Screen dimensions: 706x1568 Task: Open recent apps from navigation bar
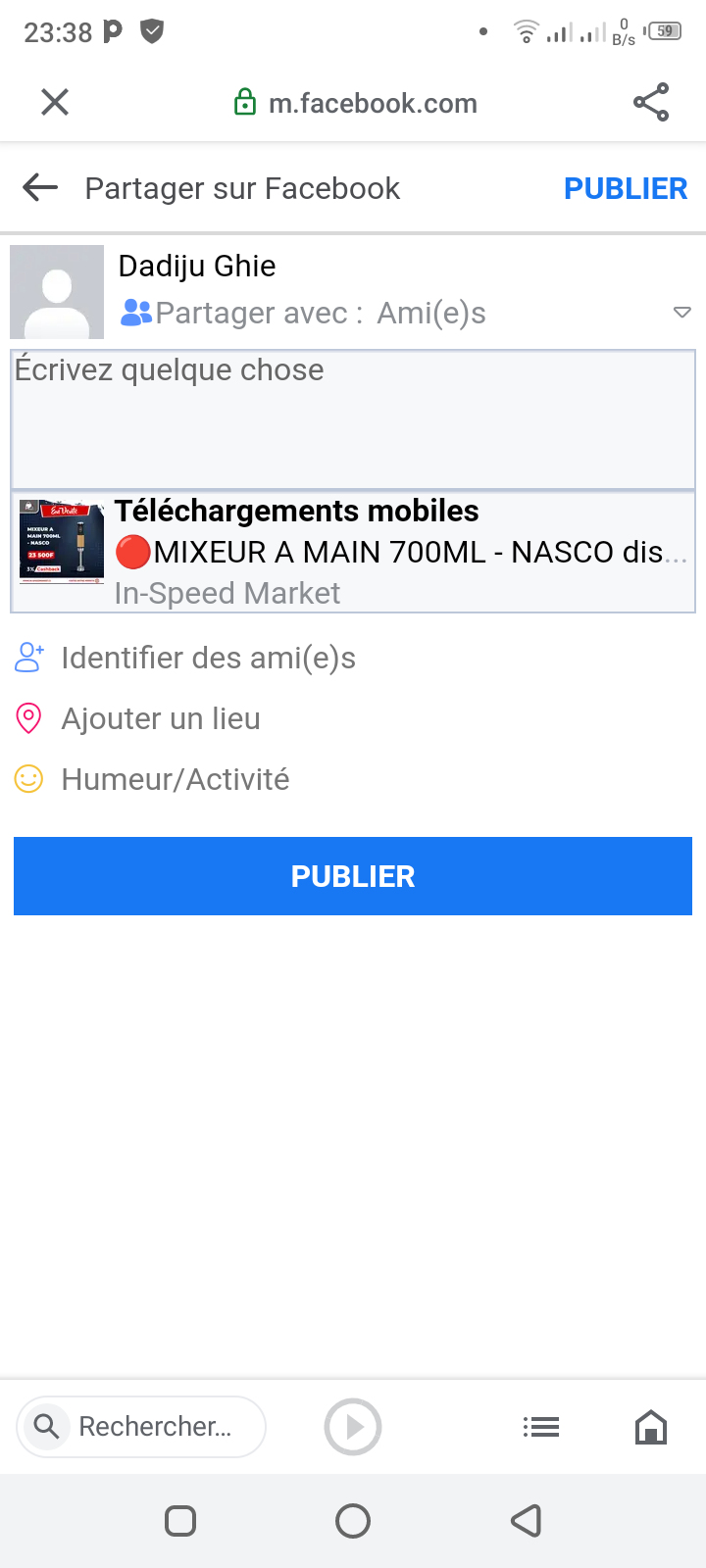point(180,1521)
